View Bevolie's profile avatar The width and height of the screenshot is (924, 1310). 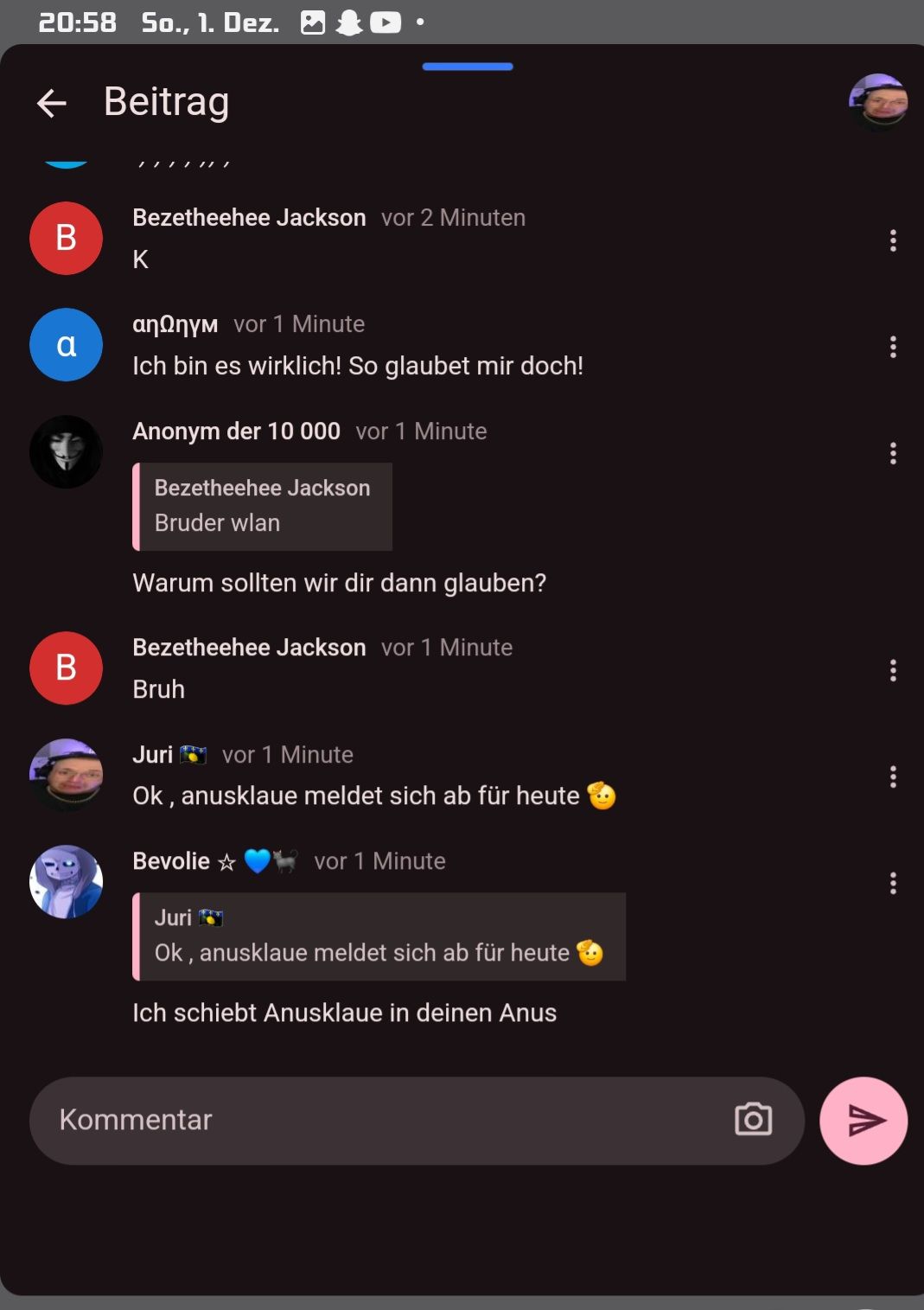click(x=67, y=882)
